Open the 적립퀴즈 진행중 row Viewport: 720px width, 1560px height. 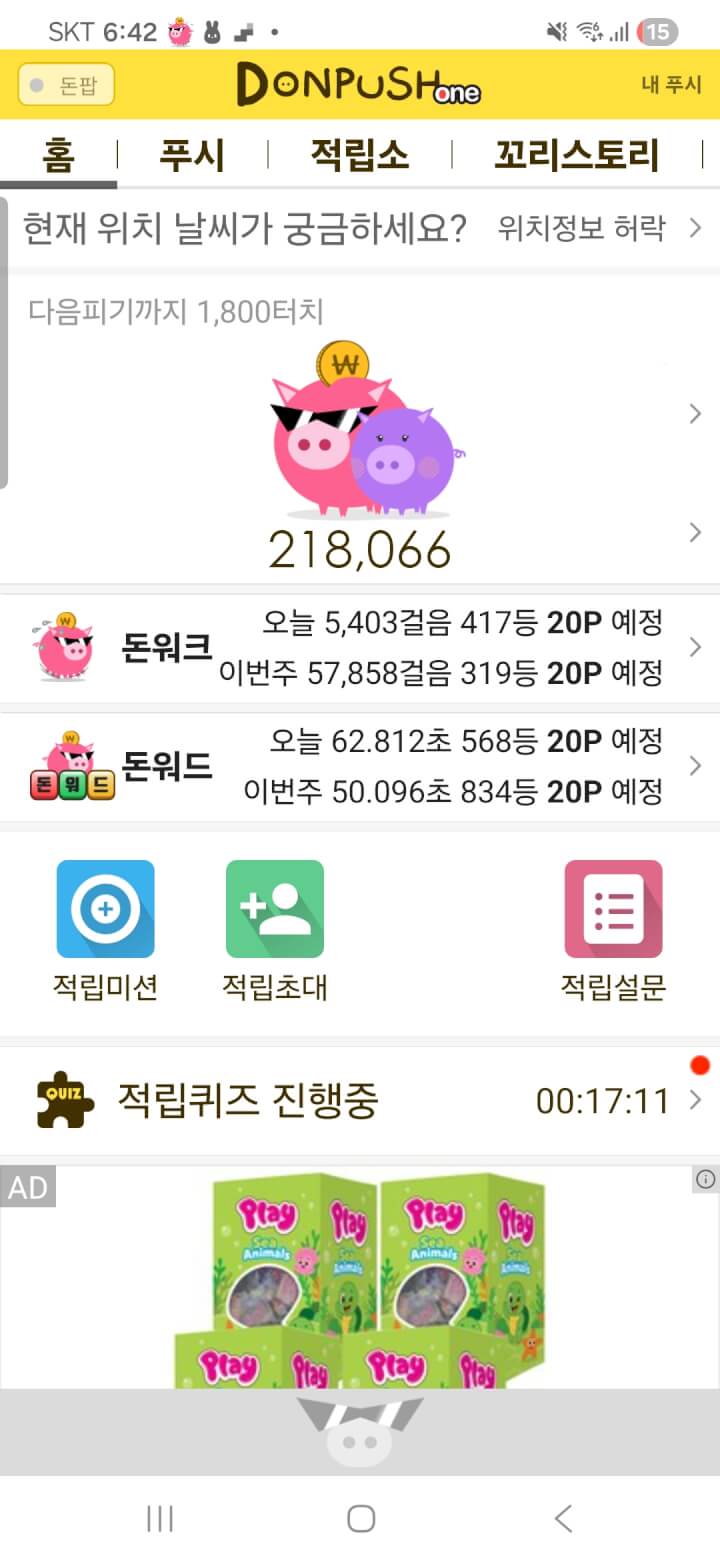pos(360,1101)
